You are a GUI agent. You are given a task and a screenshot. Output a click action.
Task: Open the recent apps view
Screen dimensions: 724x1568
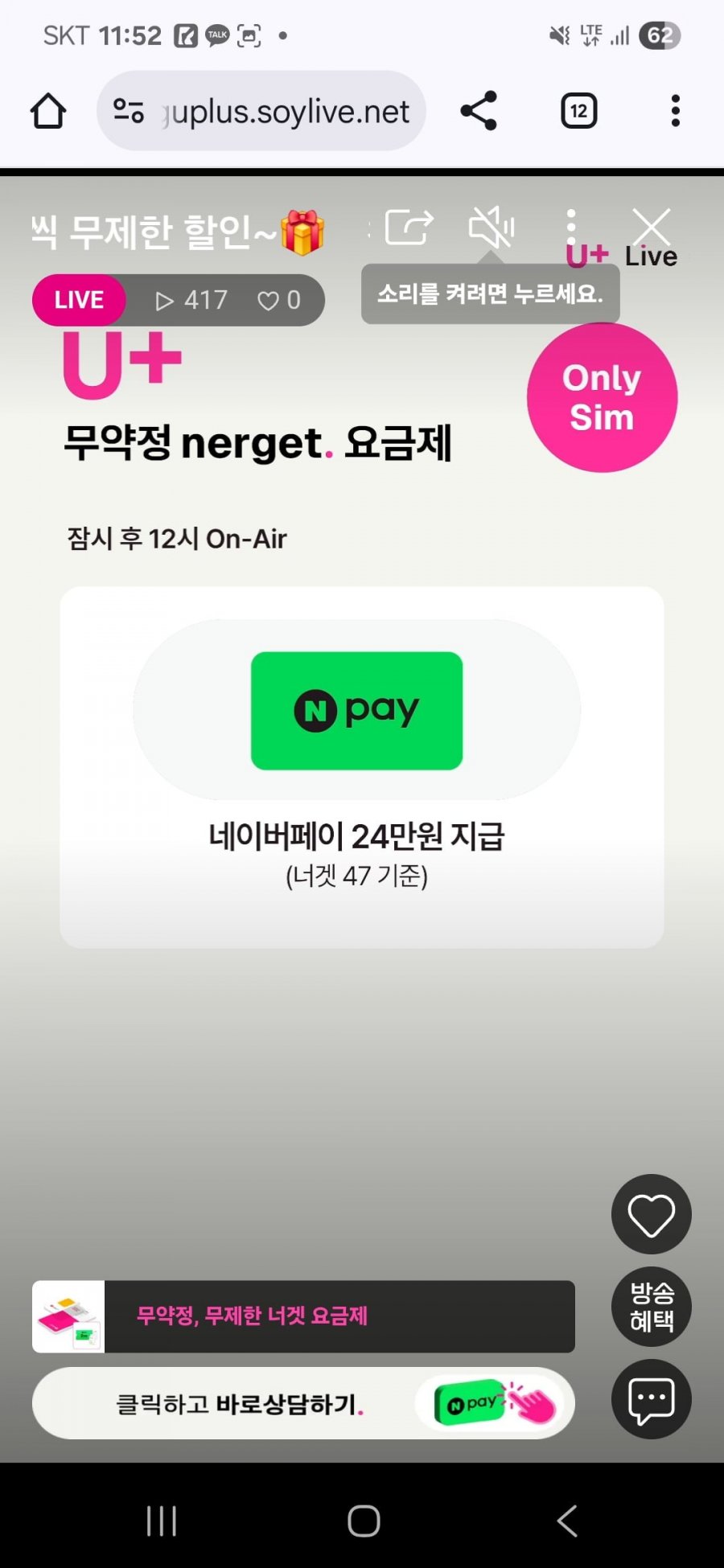point(161,1521)
